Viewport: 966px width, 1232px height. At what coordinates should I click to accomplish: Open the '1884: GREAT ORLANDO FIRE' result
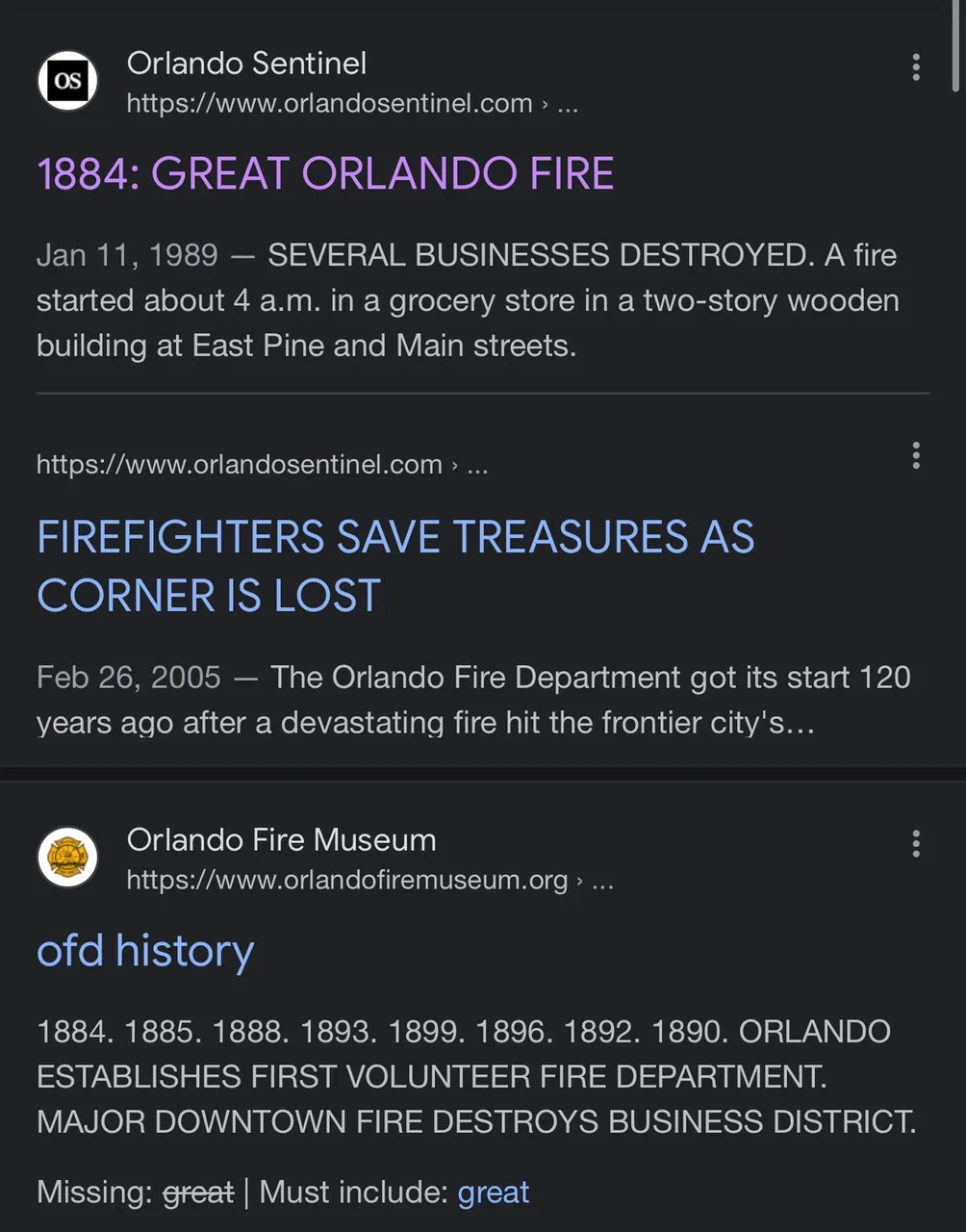[x=325, y=174]
